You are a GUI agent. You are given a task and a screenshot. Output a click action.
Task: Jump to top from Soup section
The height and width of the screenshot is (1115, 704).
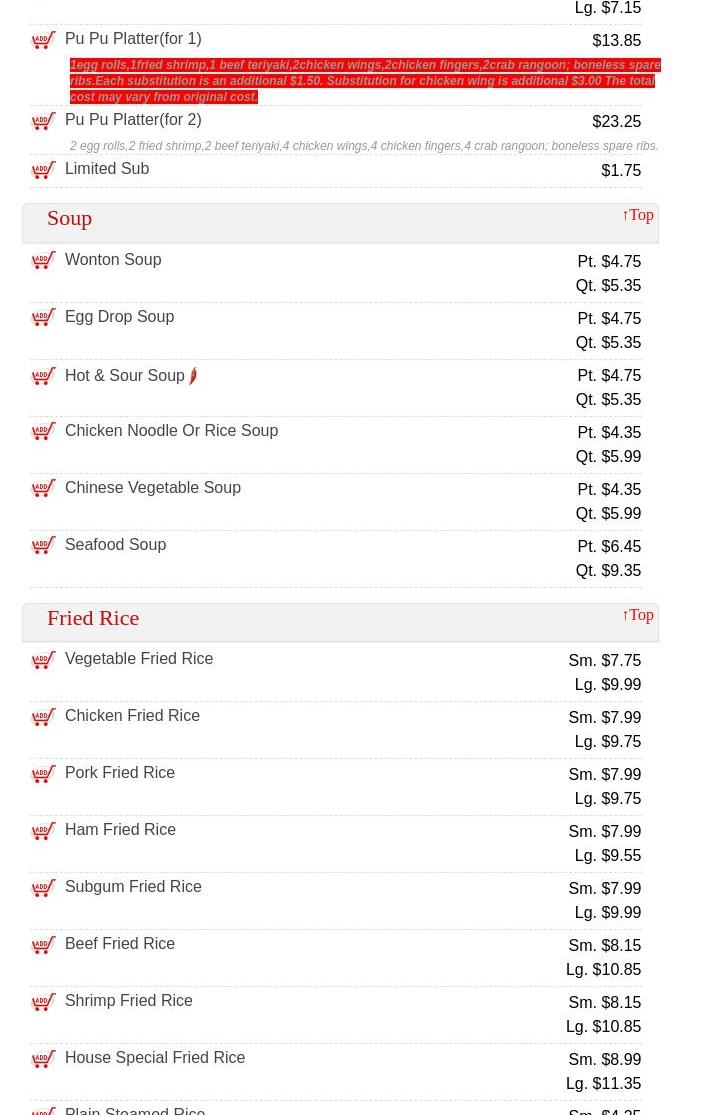pyautogui.click(x=637, y=215)
